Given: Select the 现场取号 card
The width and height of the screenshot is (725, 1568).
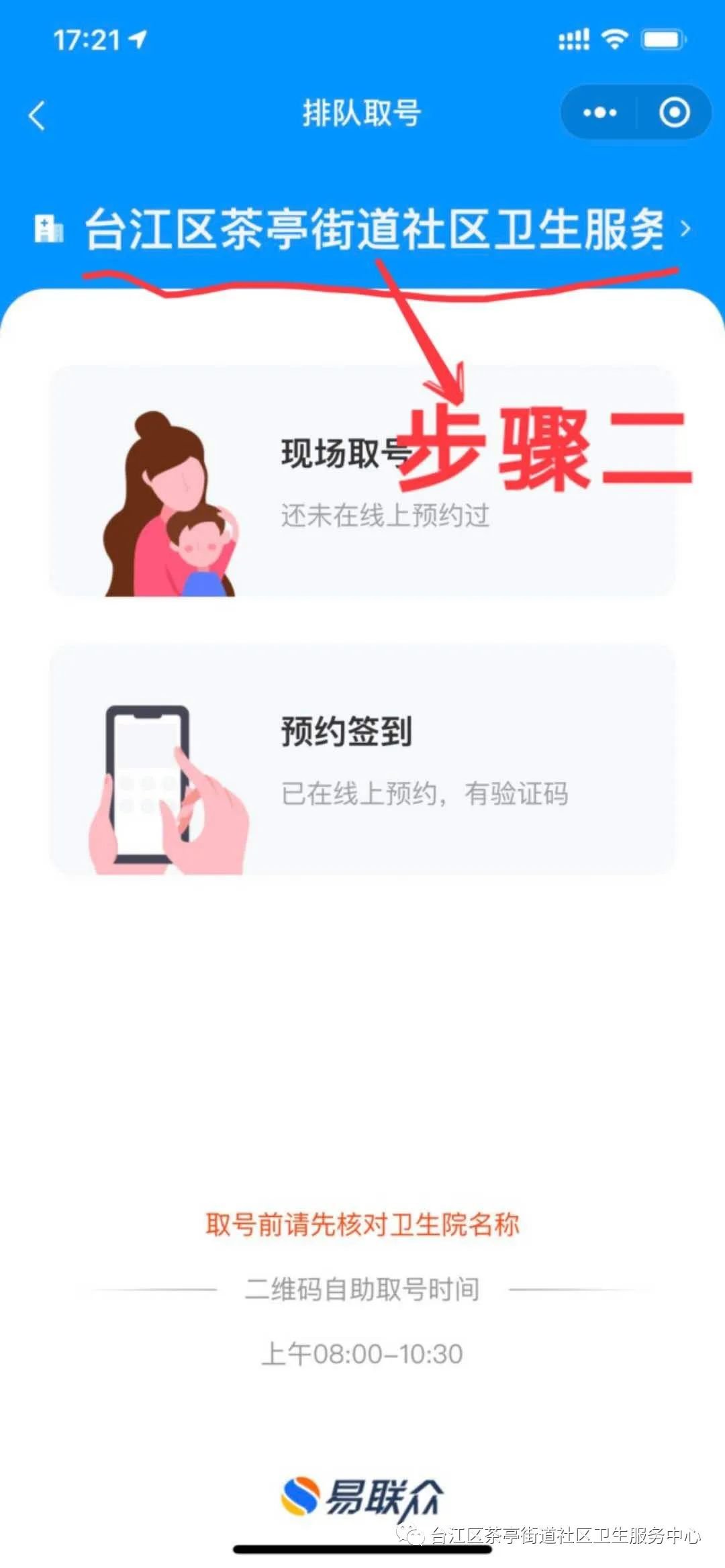Looking at the screenshot, I should pyautogui.click(x=362, y=481).
